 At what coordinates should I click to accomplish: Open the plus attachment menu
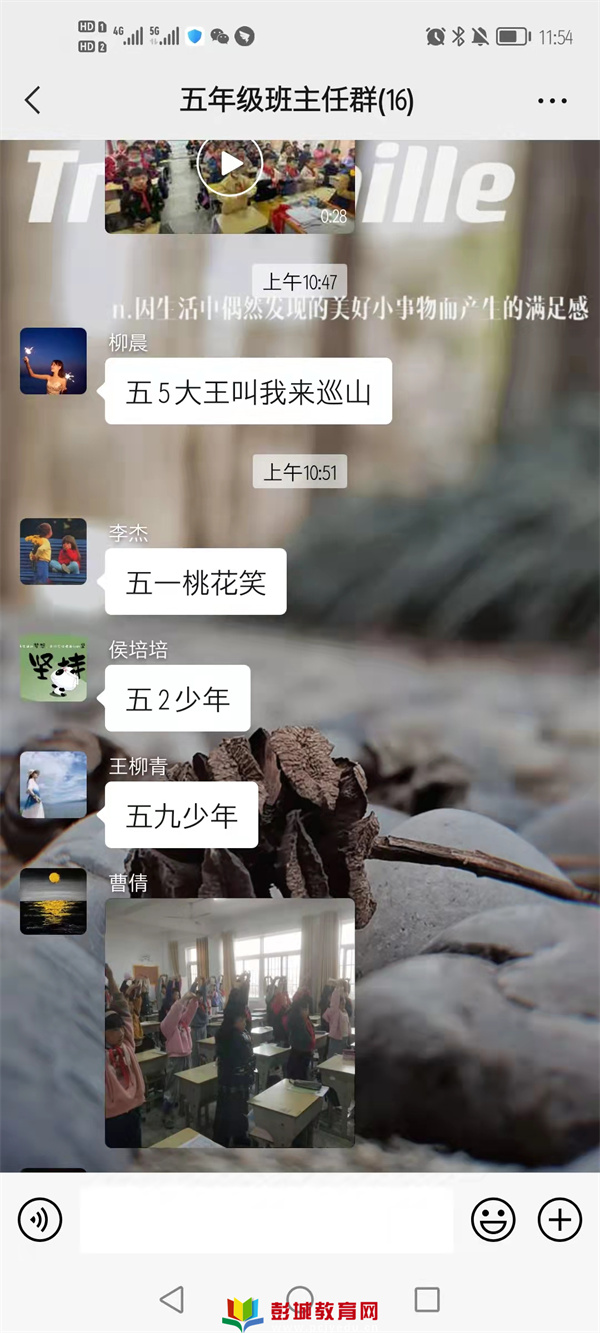pos(560,1220)
